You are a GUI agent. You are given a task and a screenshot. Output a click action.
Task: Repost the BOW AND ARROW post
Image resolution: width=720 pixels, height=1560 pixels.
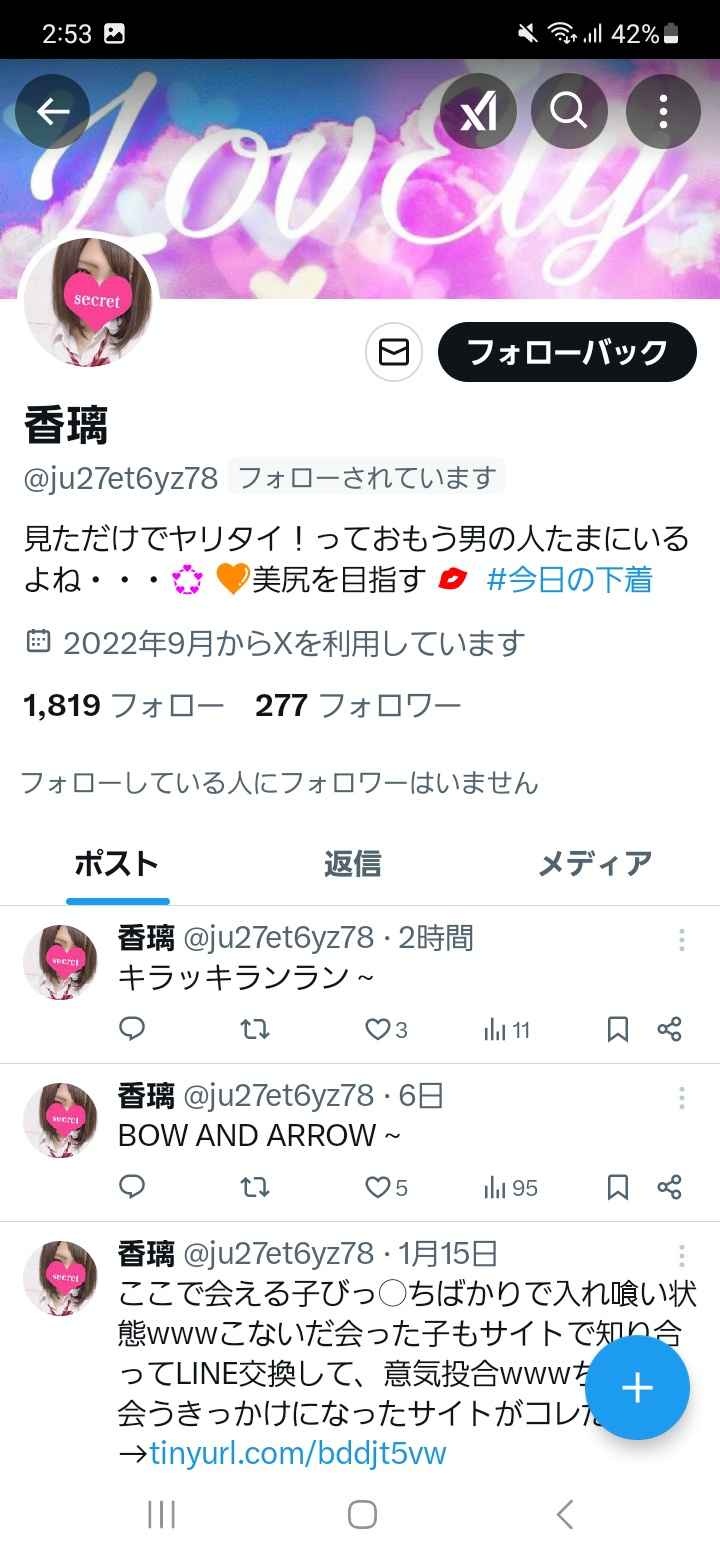coord(255,1187)
